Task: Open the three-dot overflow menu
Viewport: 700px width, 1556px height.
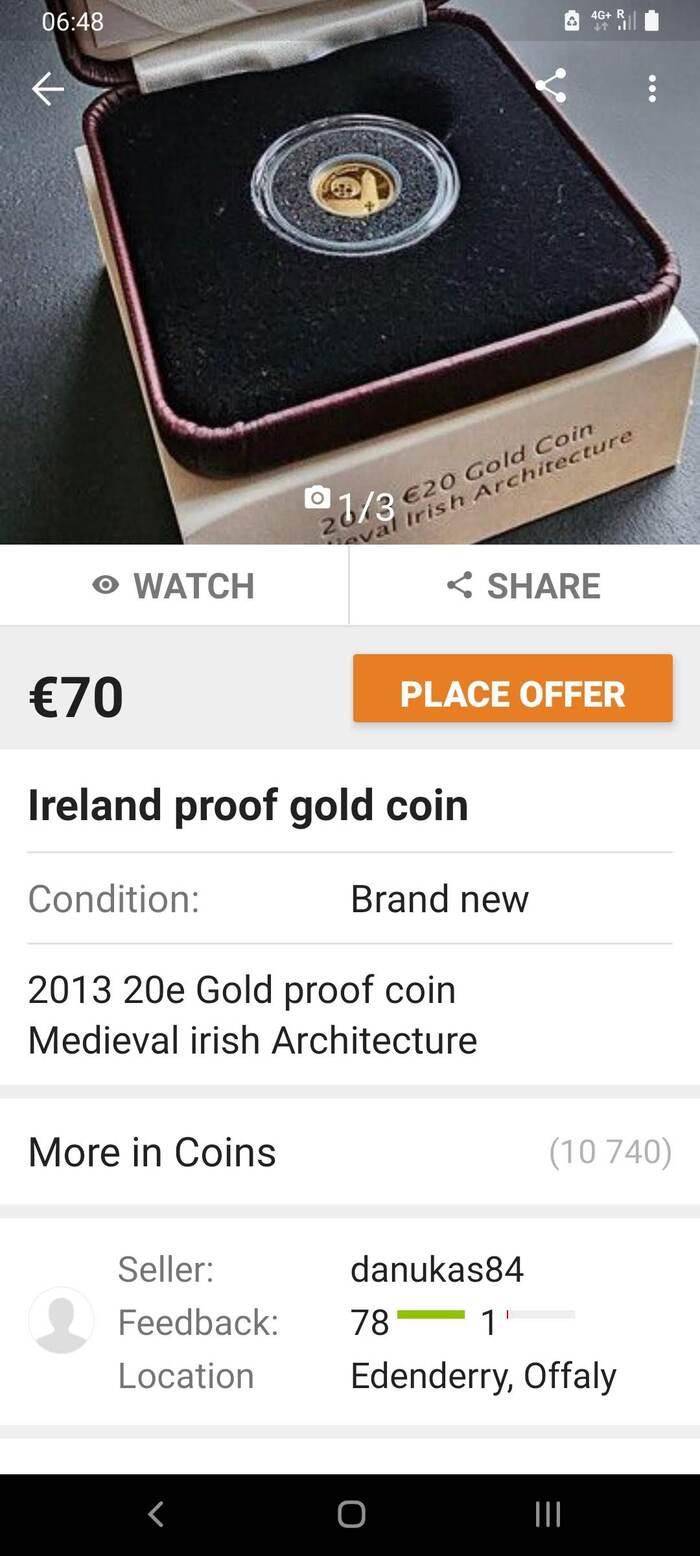Action: (x=652, y=89)
